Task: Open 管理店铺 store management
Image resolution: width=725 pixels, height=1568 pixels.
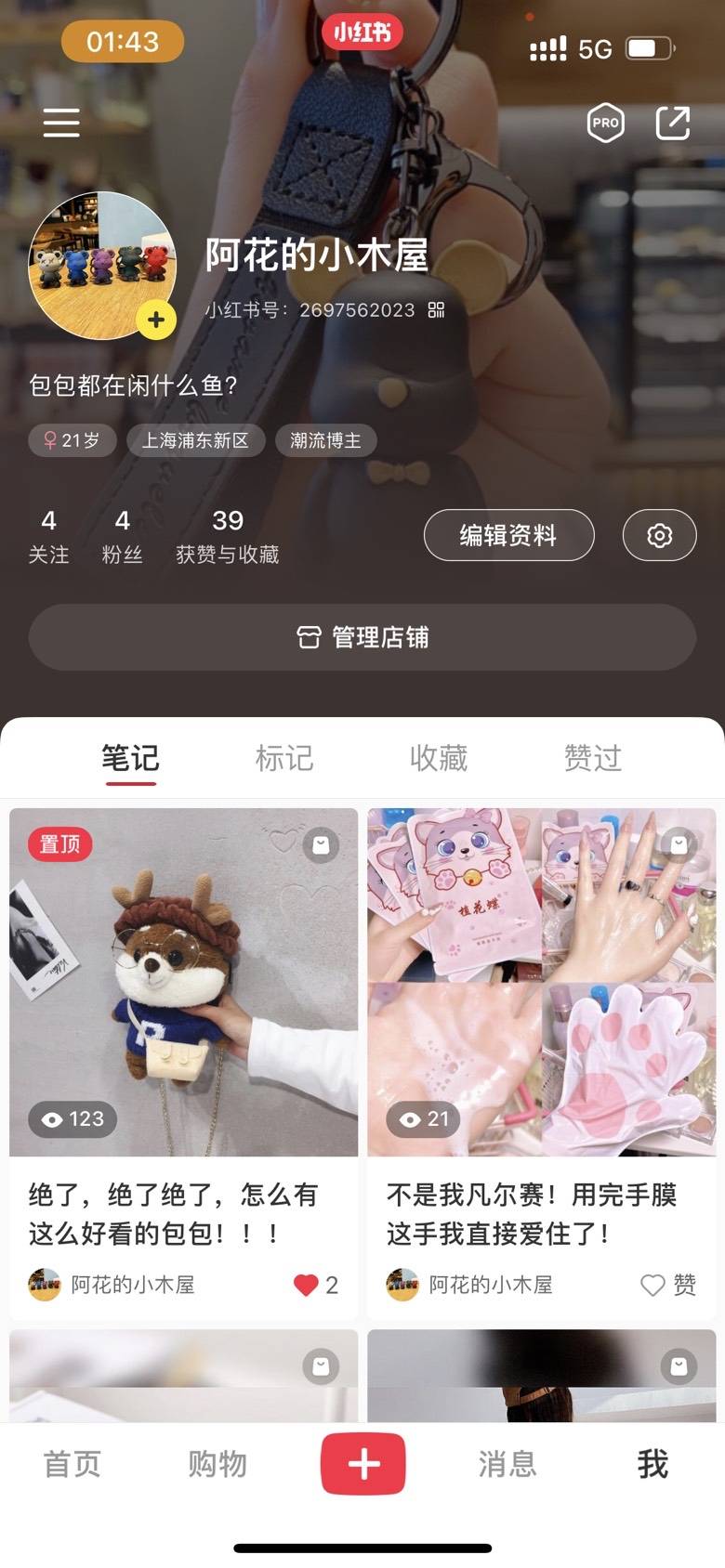Action: [362, 637]
